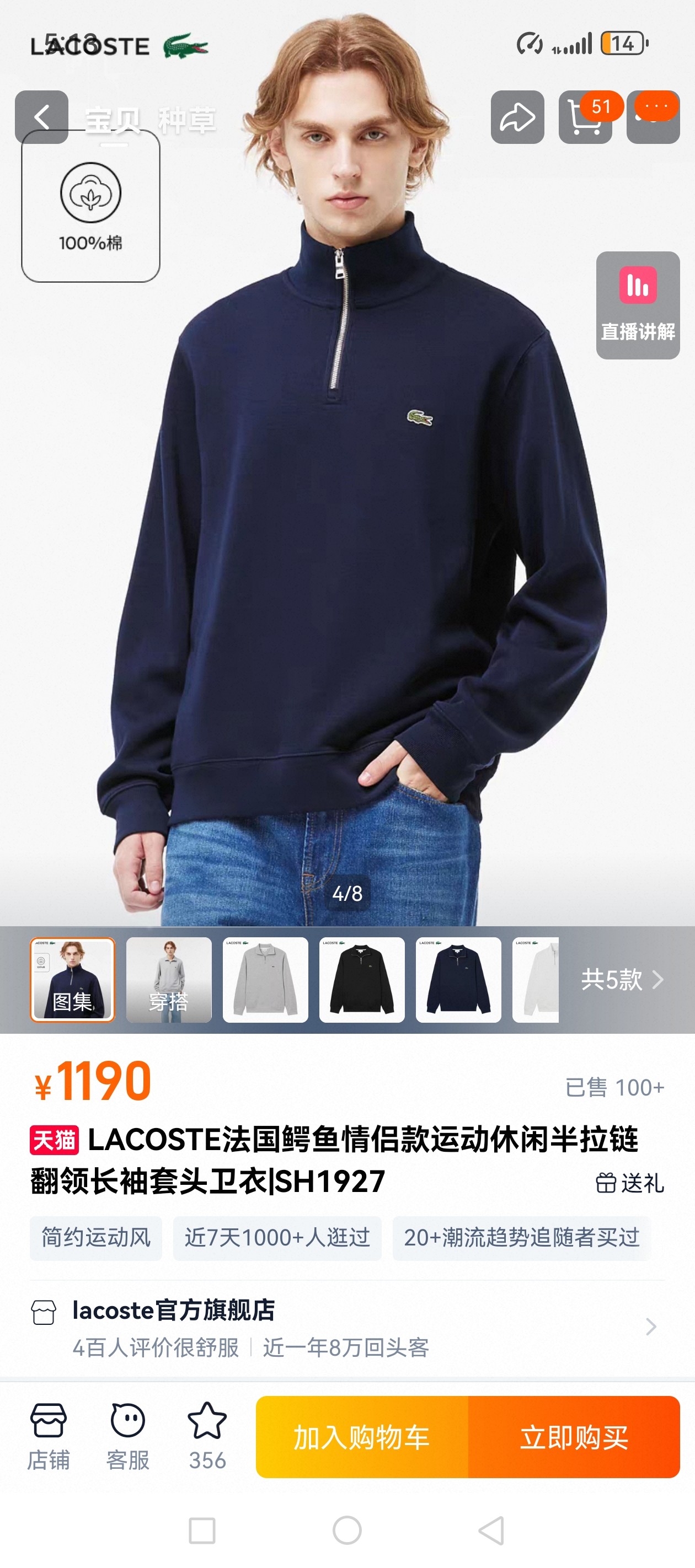Open the overflow menu at top right
The image size is (695, 1568).
coord(653,117)
